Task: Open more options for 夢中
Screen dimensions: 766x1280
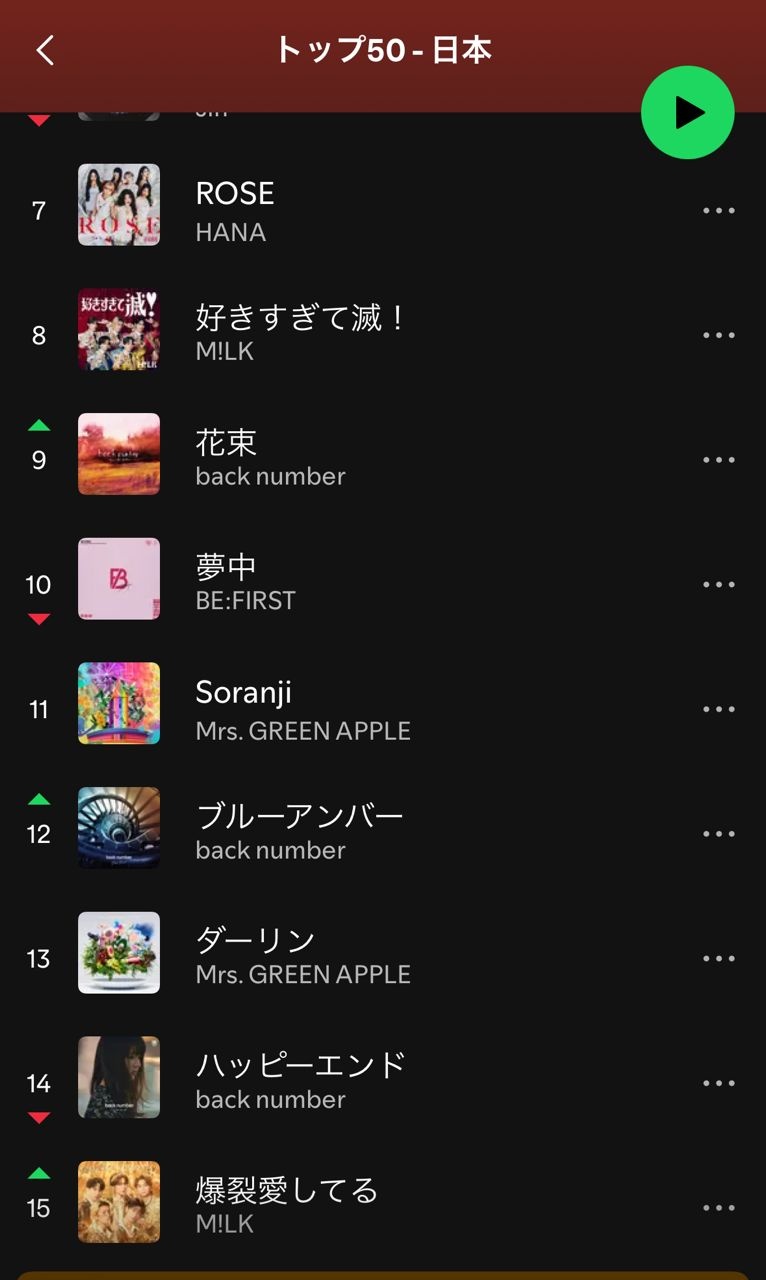Action: [x=718, y=584]
